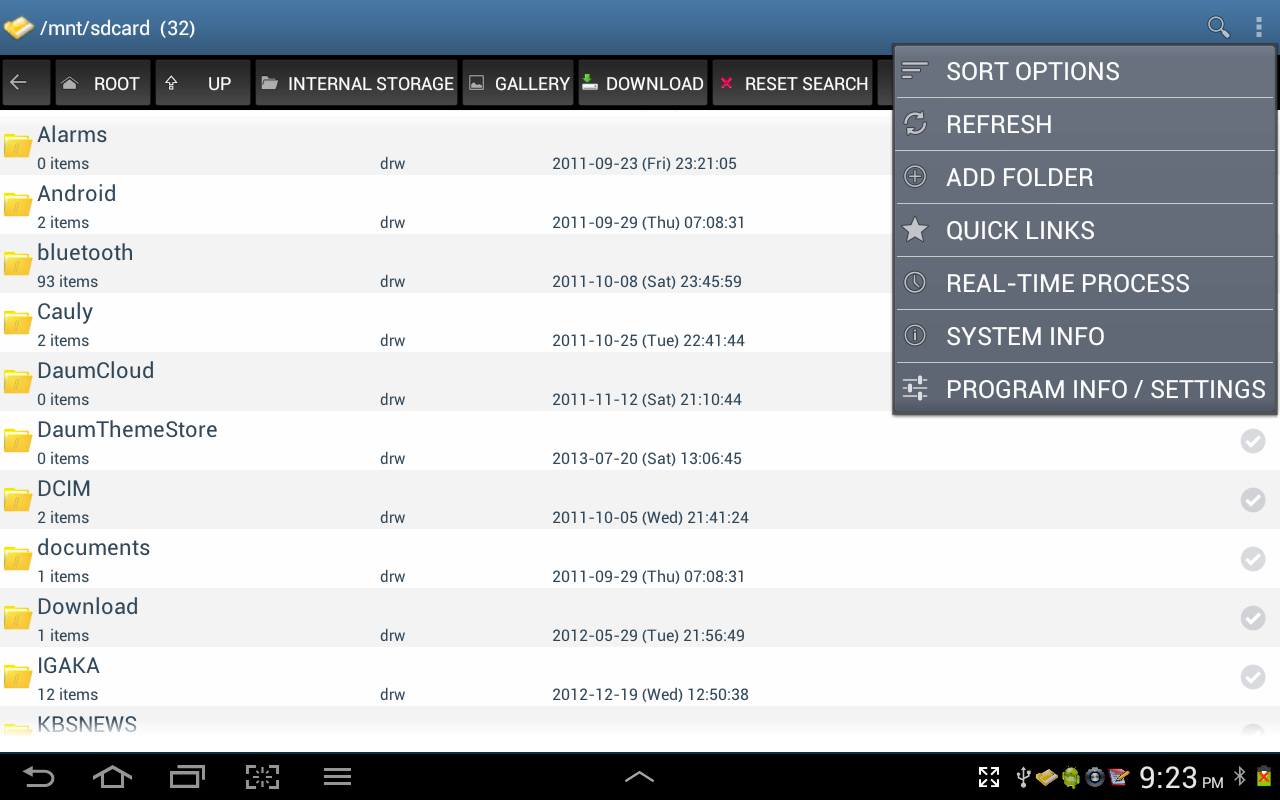
Task: Open the DCIM folder
Action: coord(64,489)
